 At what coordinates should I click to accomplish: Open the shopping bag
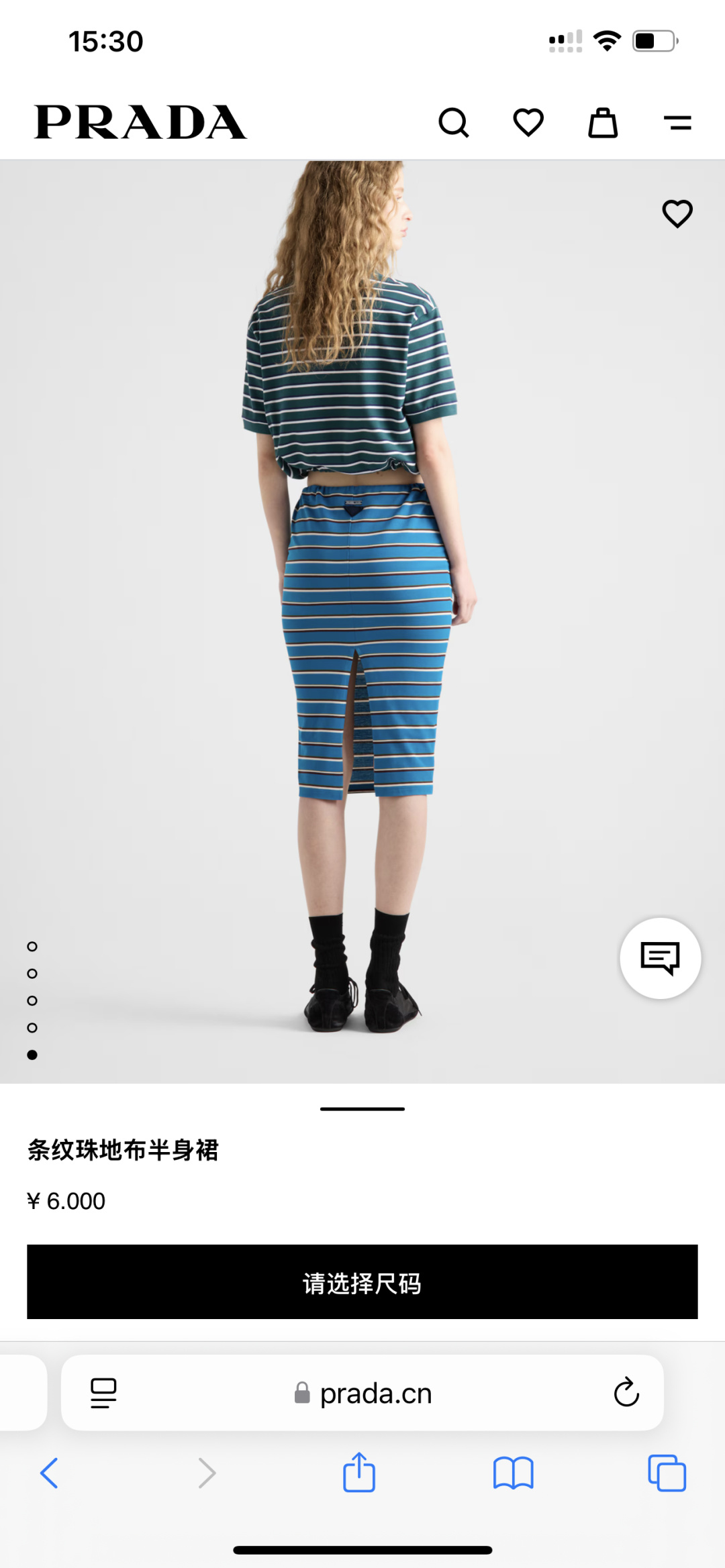click(x=603, y=123)
